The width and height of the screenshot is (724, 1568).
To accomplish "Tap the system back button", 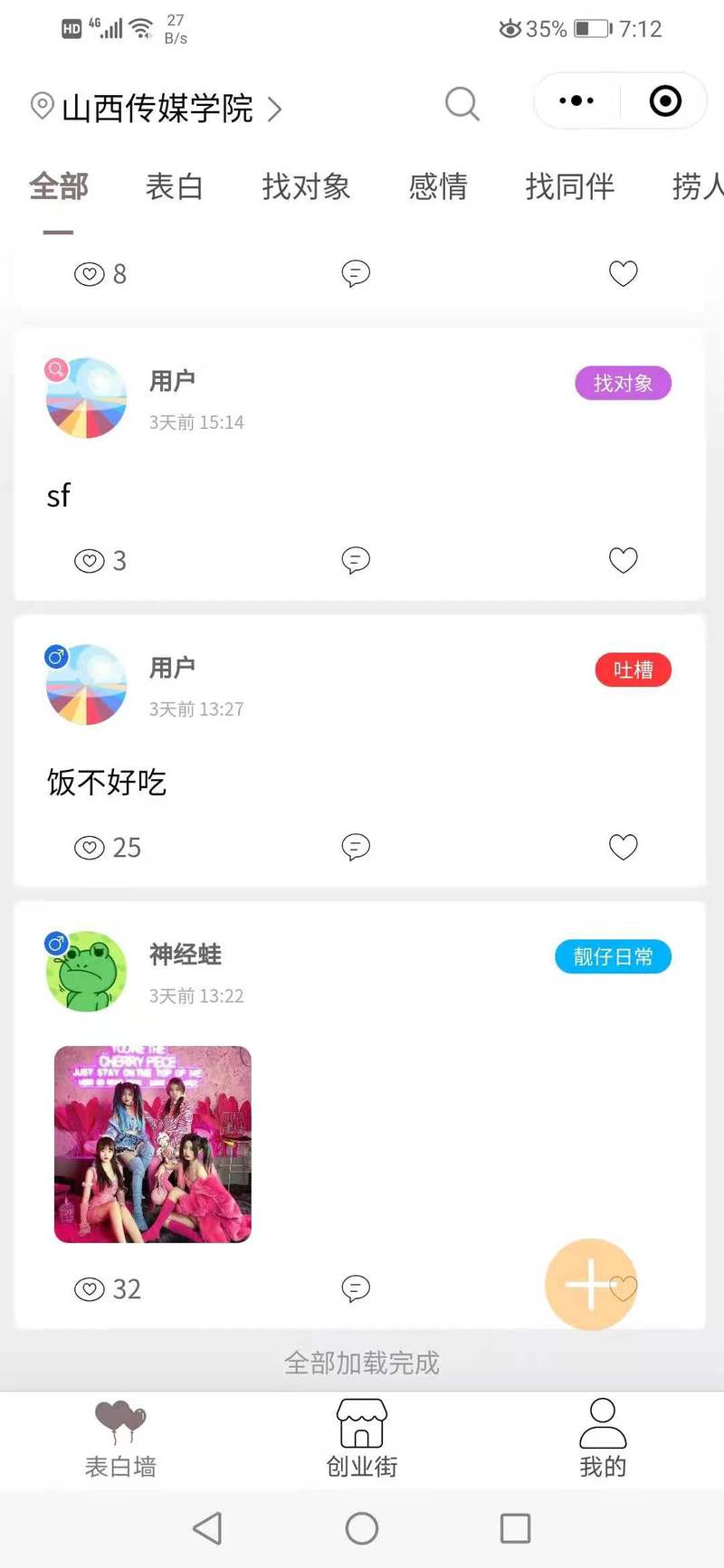I will pyautogui.click(x=207, y=1528).
